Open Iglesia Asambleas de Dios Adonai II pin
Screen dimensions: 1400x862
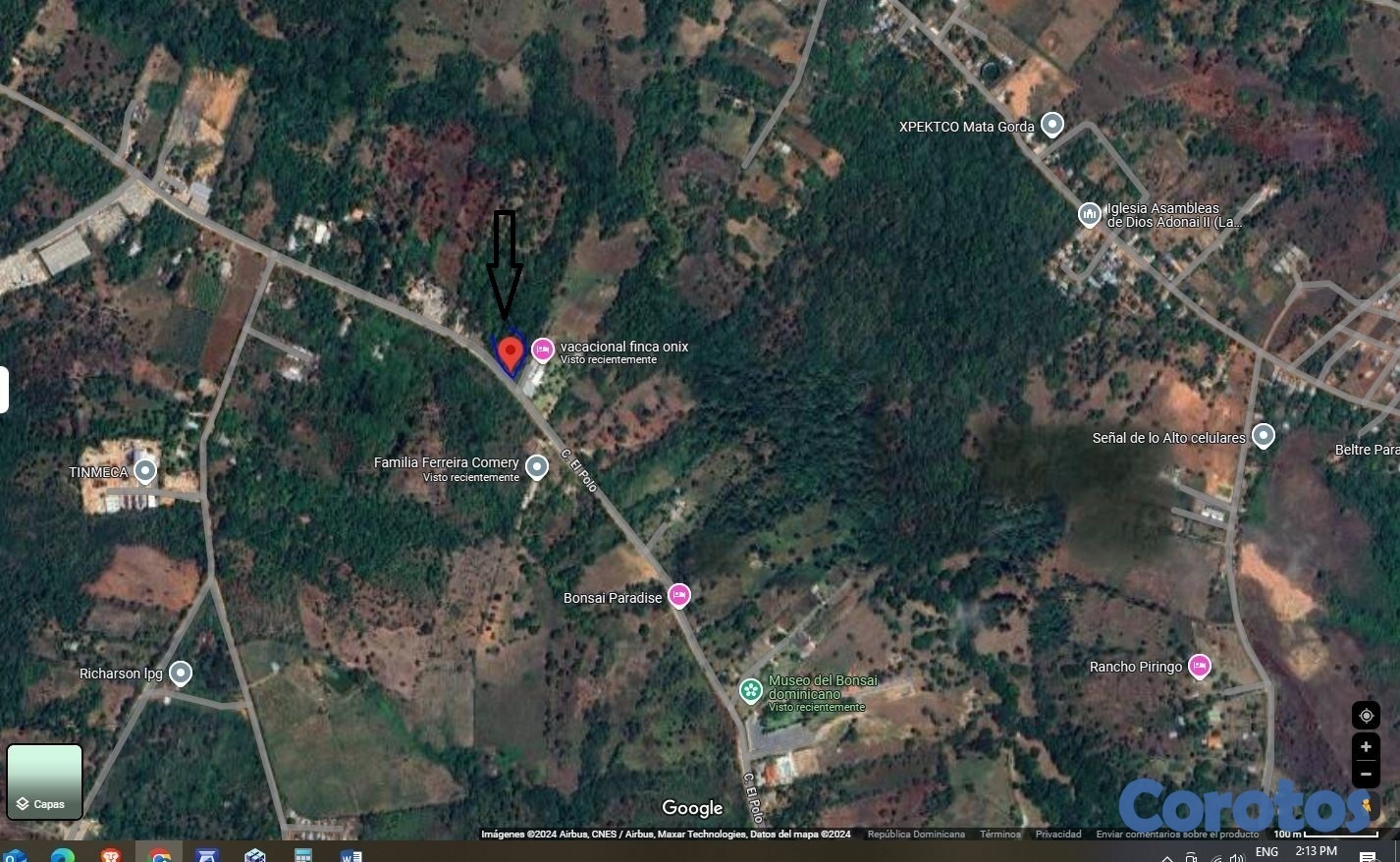click(1089, 214)
